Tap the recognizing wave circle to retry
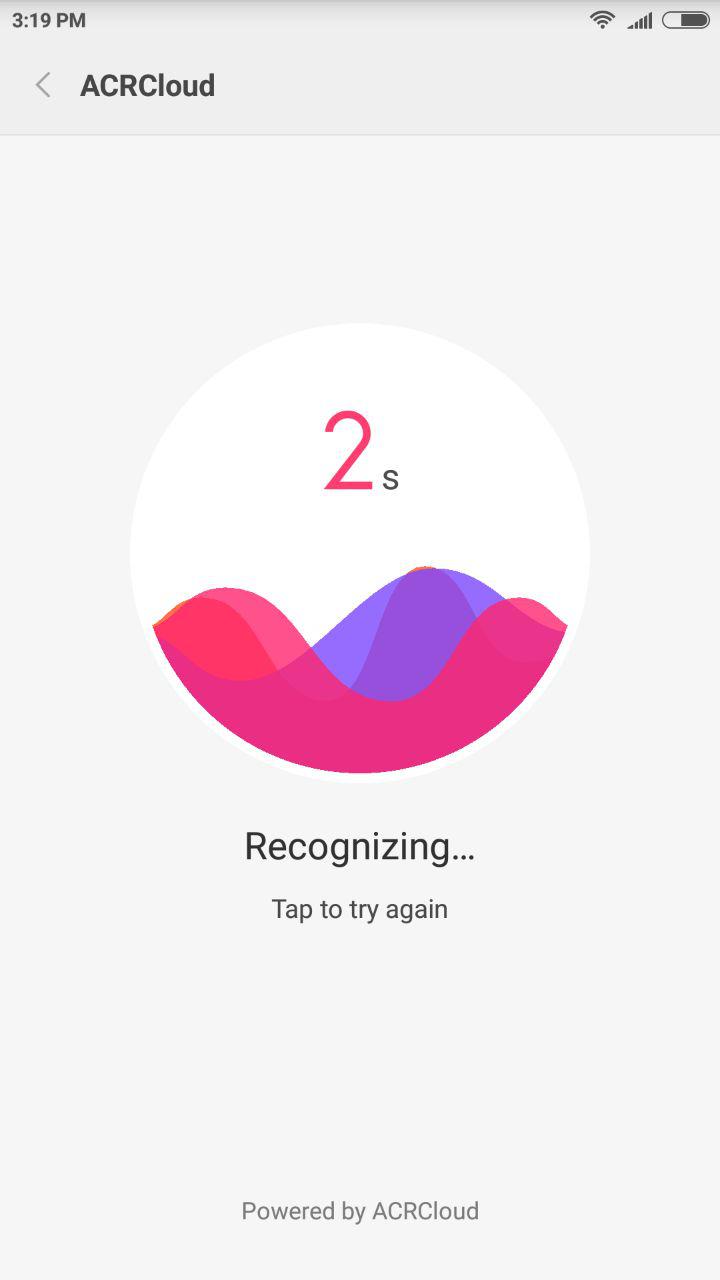 360,553
